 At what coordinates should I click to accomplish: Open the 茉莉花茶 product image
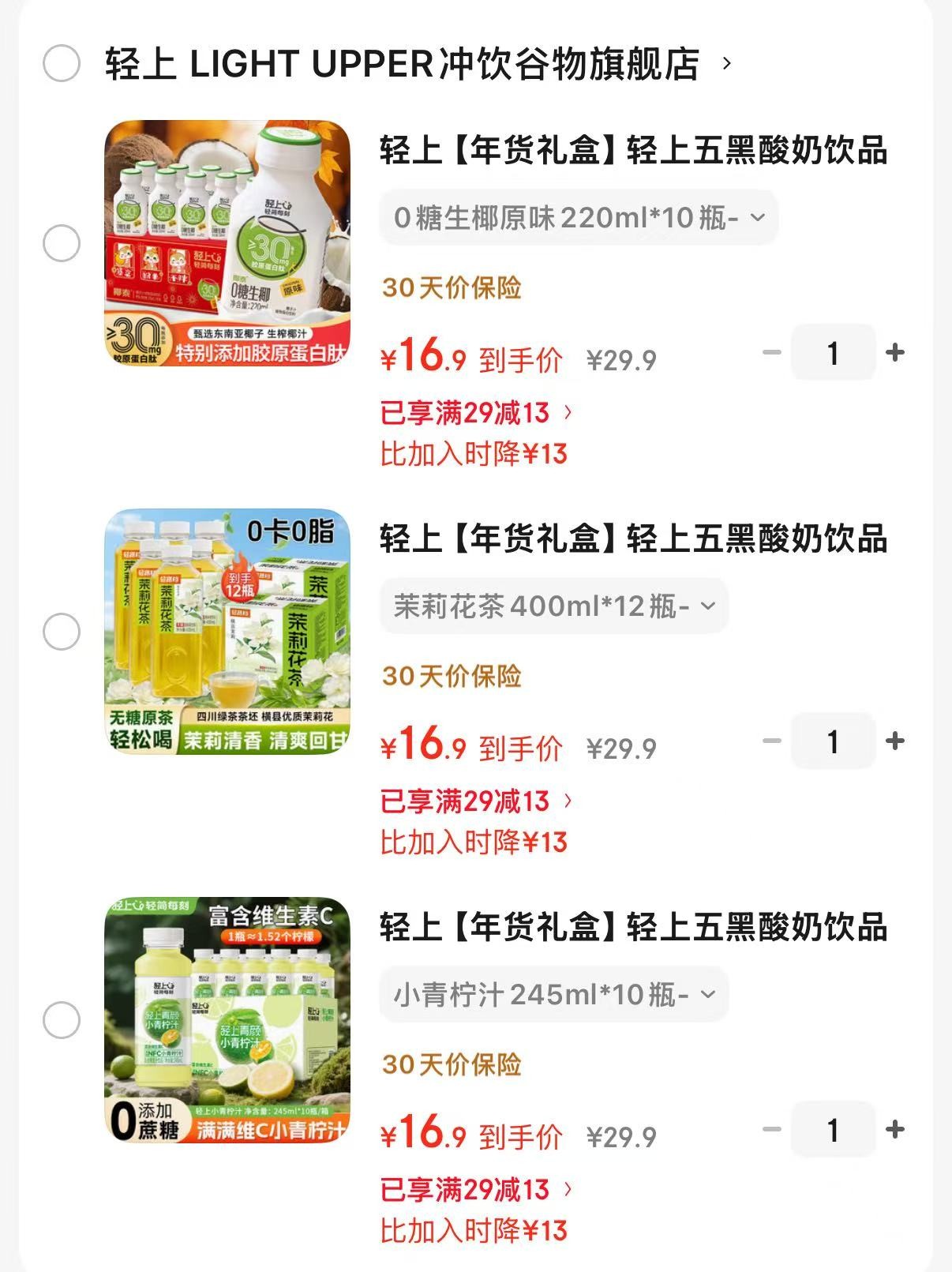(x=227, y=632)
